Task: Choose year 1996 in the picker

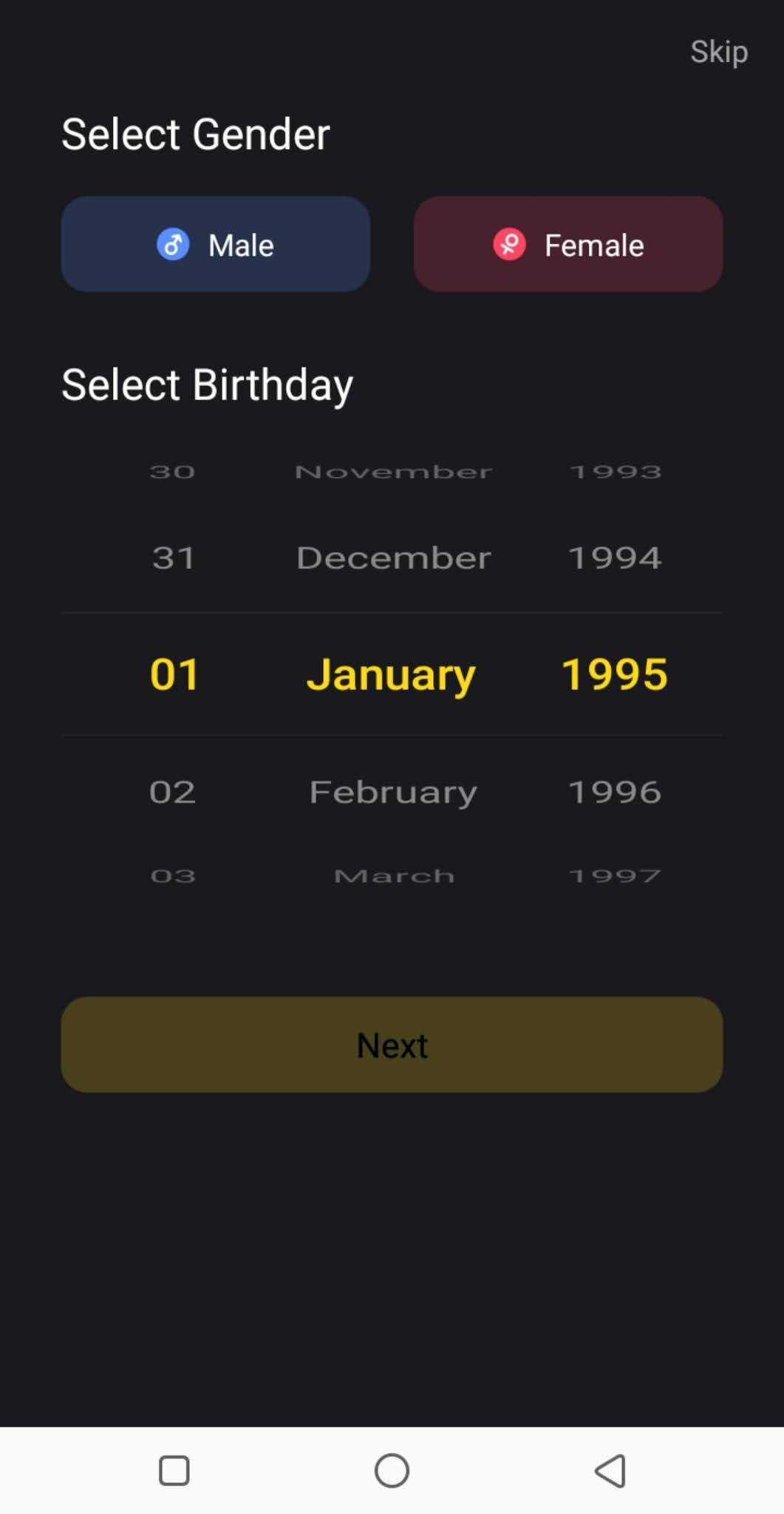Action: pos(614,792)
